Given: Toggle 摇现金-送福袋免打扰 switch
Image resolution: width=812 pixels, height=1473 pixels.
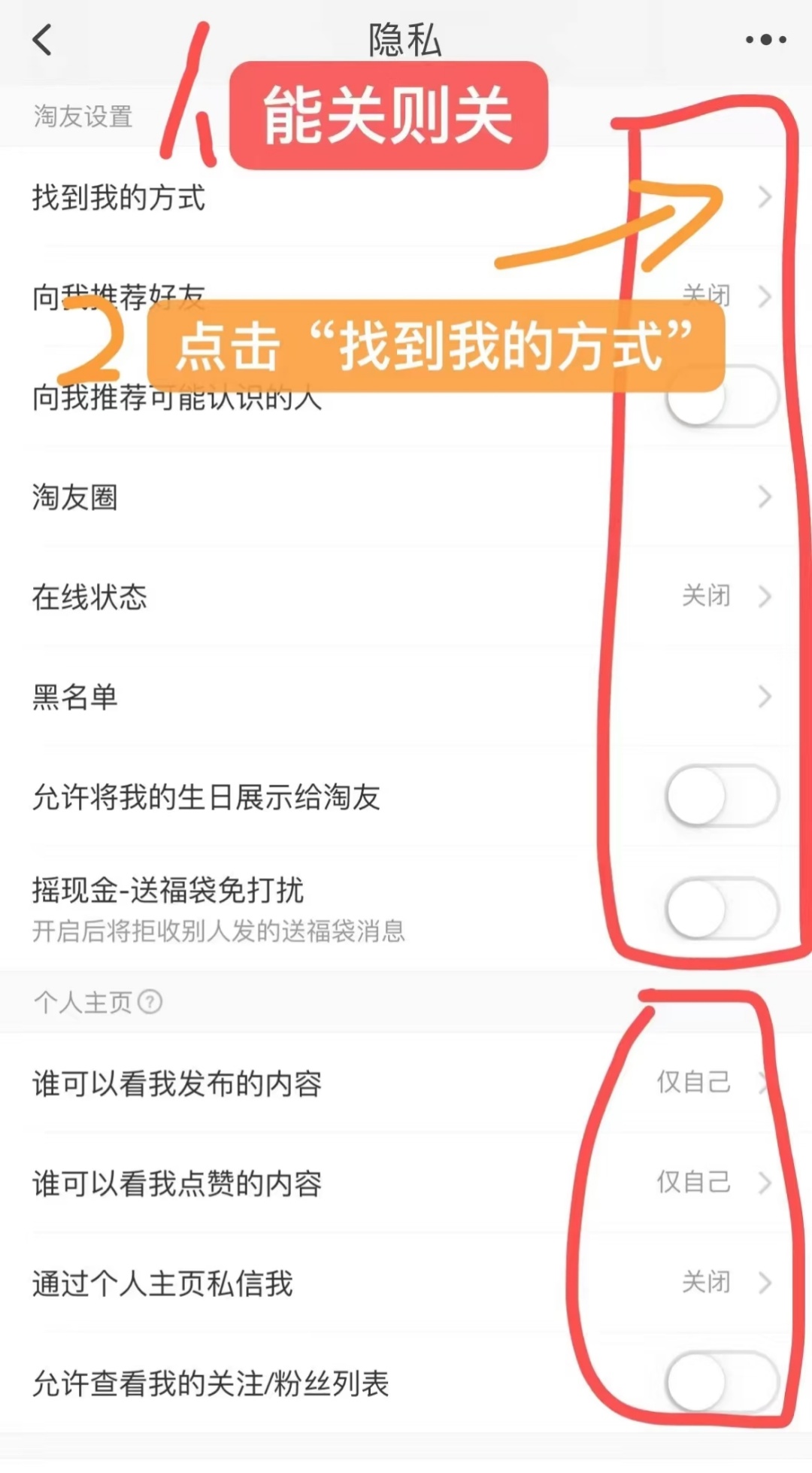Looking at the screenshot, I should point(722,908).
